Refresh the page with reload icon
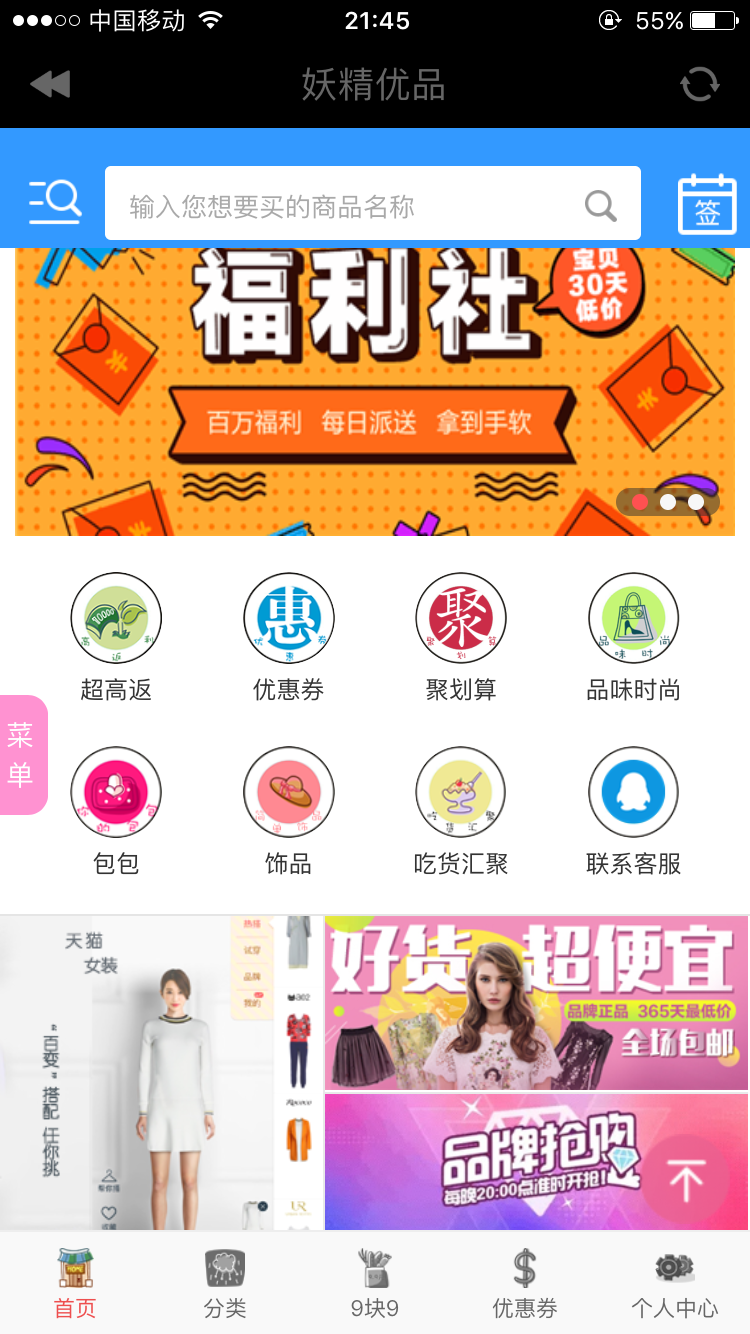This screenshot has width=750, height=1334. coord(699,85)
